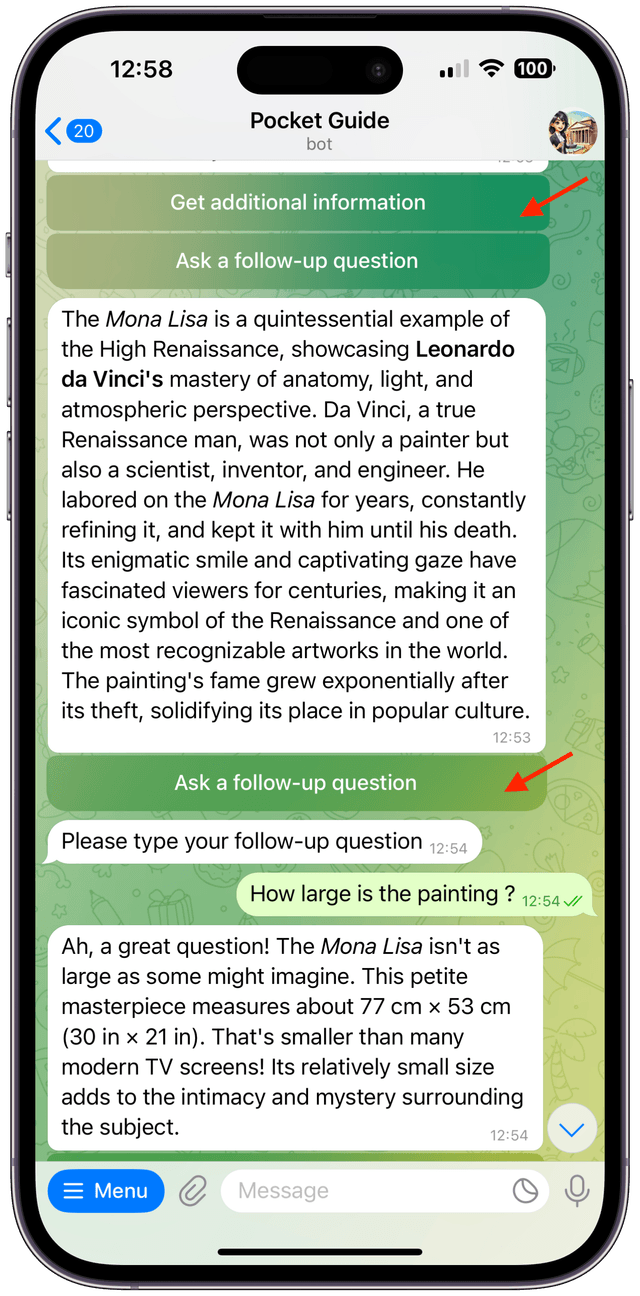Open the Pocket Guide chat info header

click(x=319, y=131)
